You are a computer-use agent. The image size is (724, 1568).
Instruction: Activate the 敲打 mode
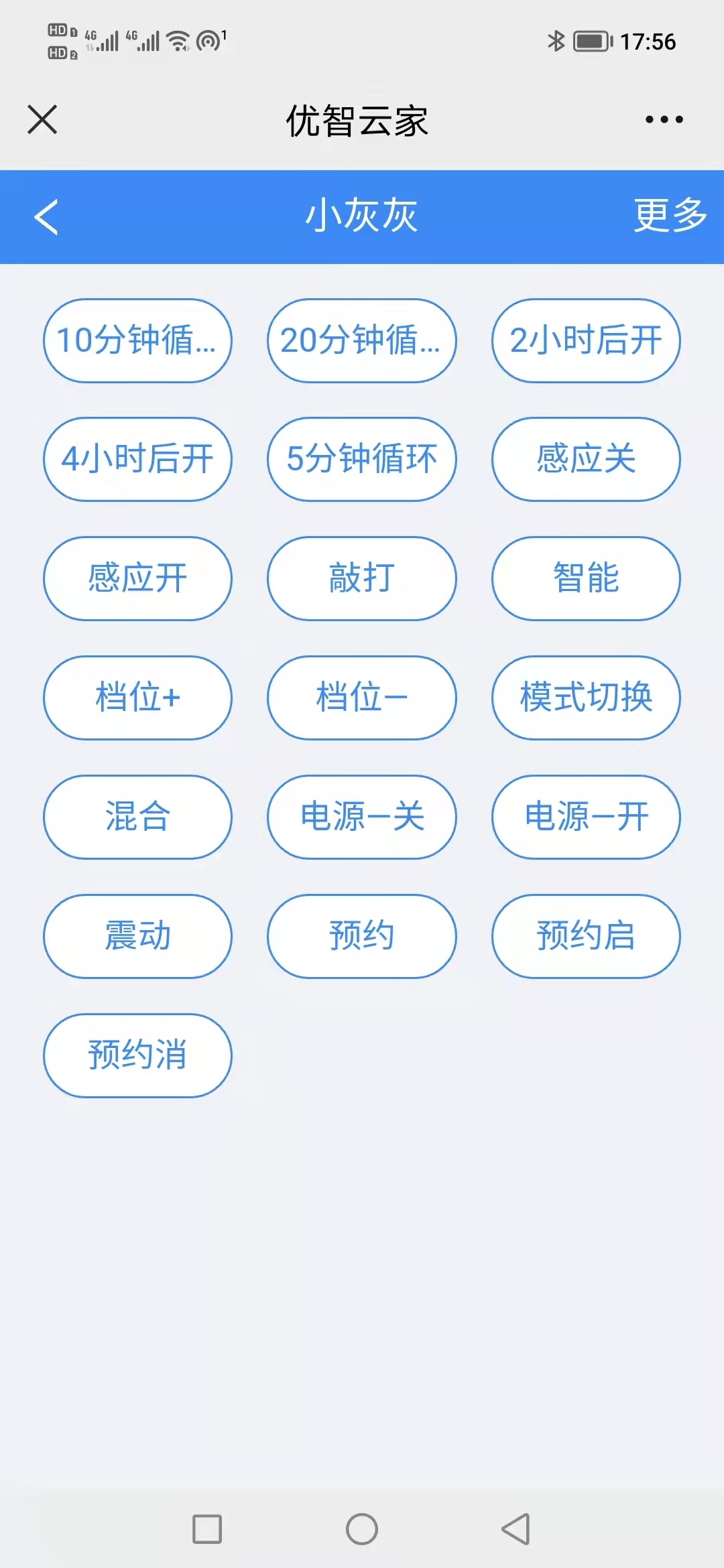point(362,578)
